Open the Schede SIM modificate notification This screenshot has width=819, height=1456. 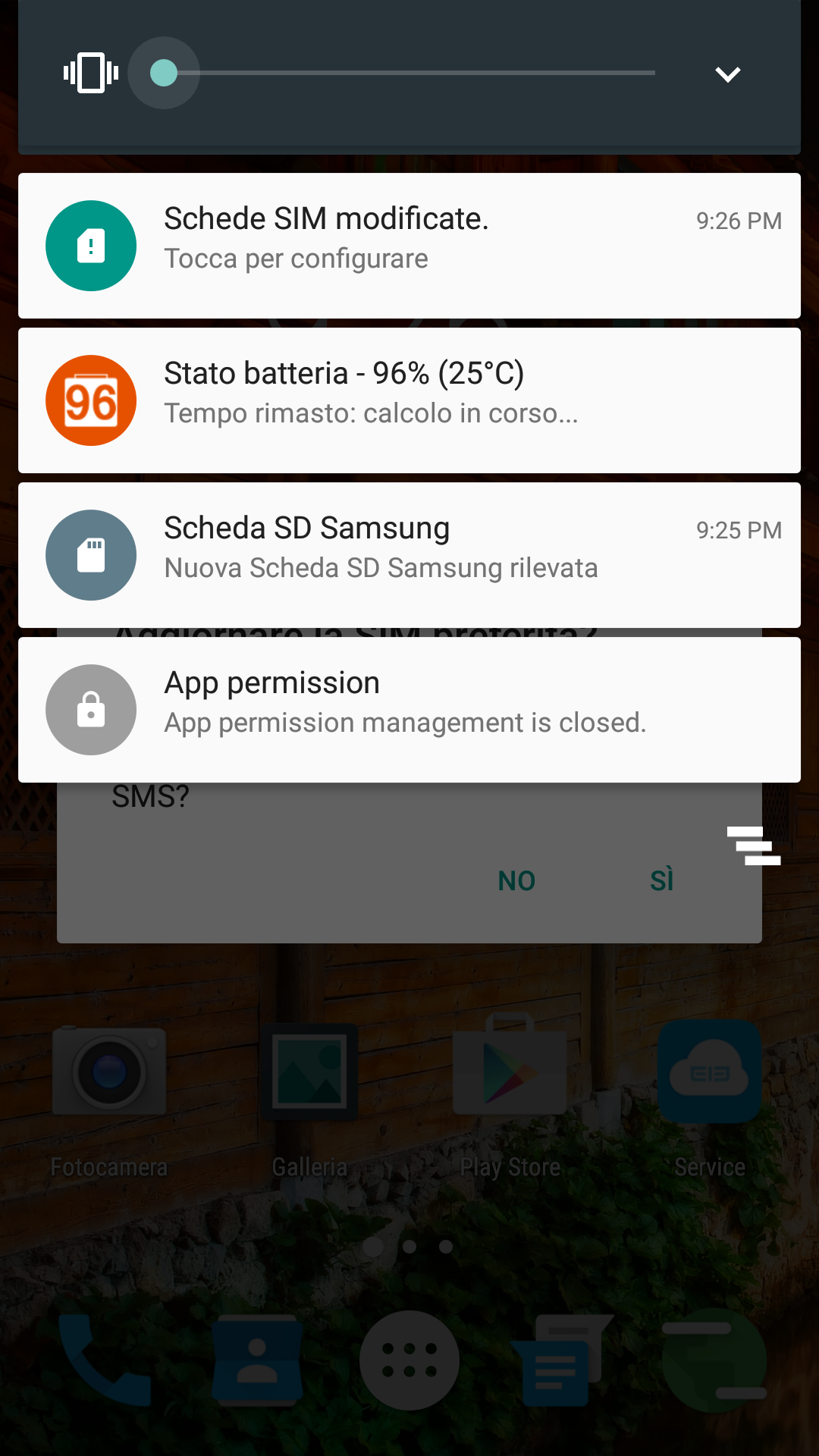click(409, 246)
